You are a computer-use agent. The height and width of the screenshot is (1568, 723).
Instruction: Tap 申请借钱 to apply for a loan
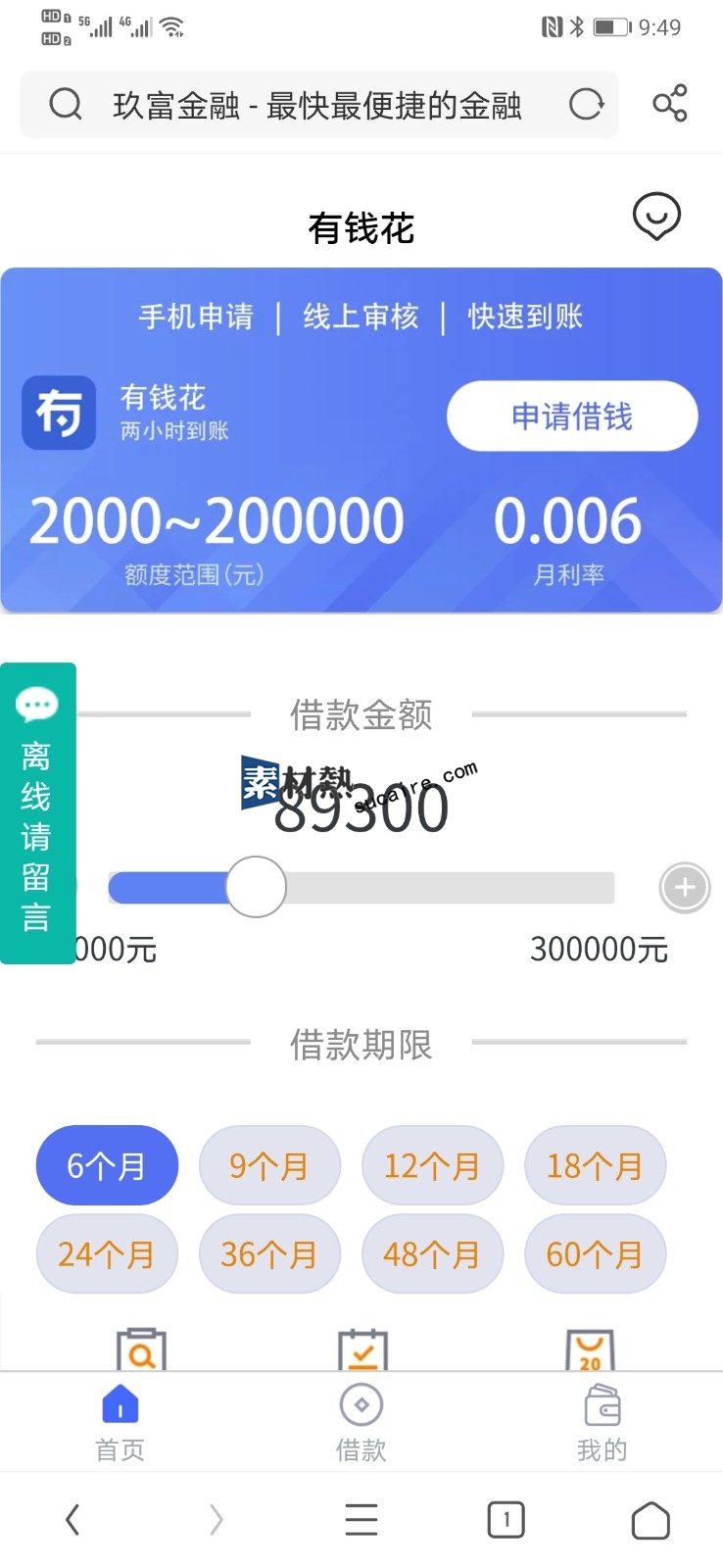[x=572, y=416]
